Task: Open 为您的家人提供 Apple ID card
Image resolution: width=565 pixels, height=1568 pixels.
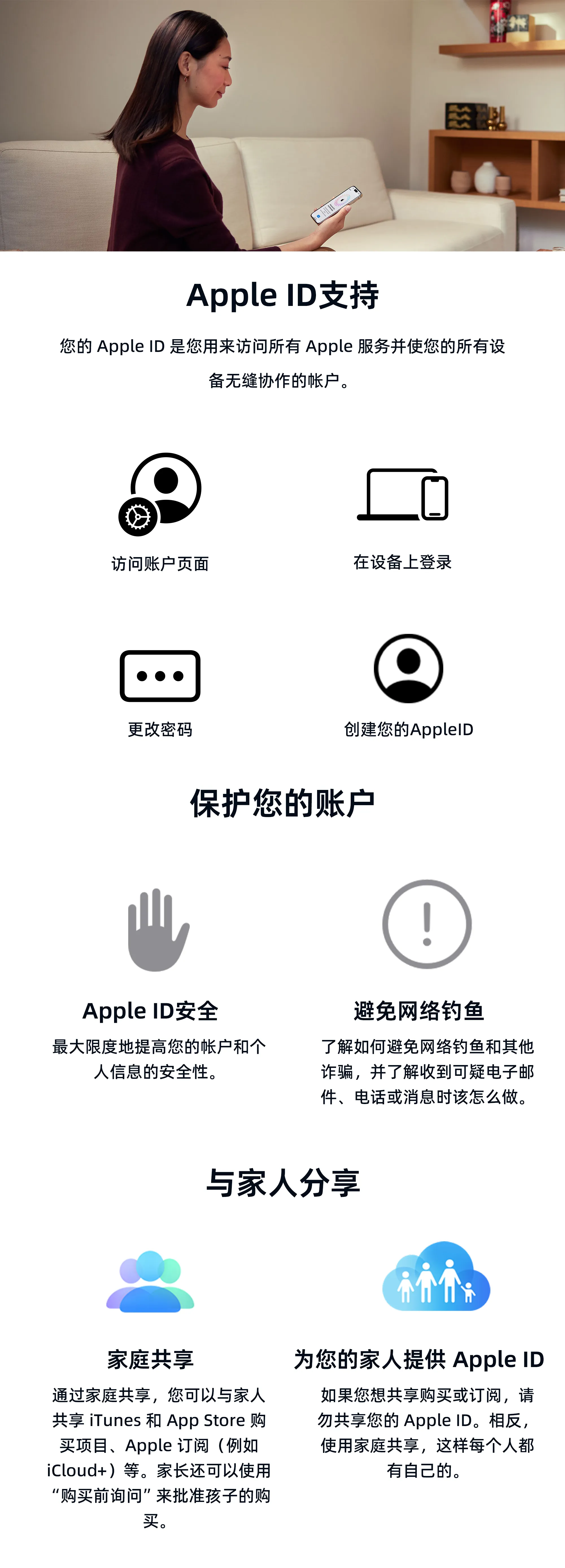Action: (x=419, y=1359)
